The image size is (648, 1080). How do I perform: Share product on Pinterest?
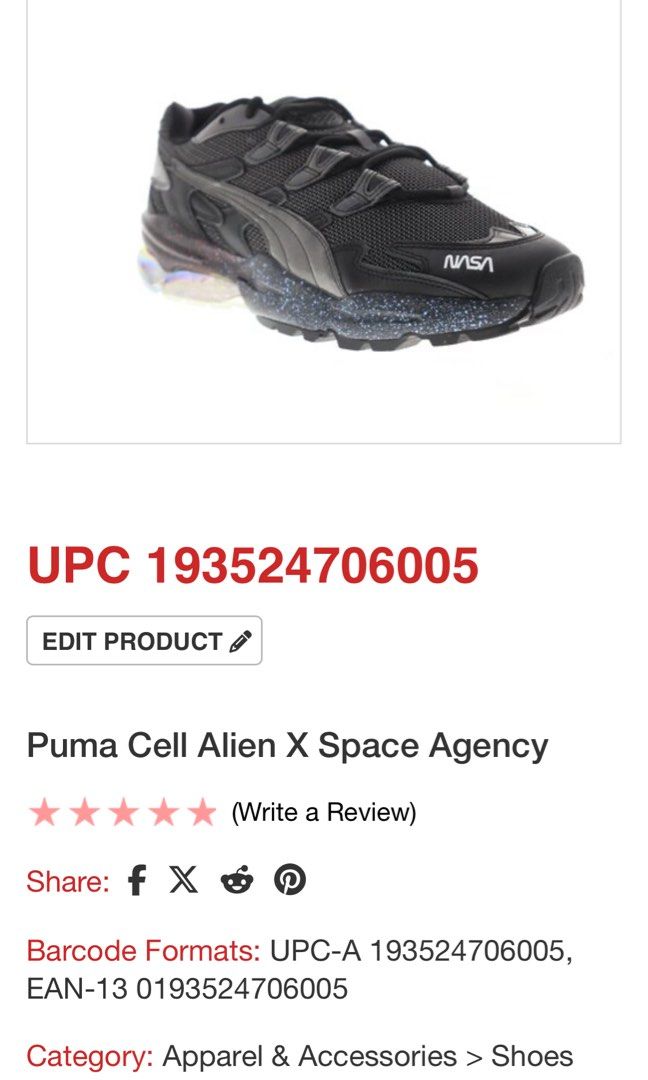click(290, 880)
